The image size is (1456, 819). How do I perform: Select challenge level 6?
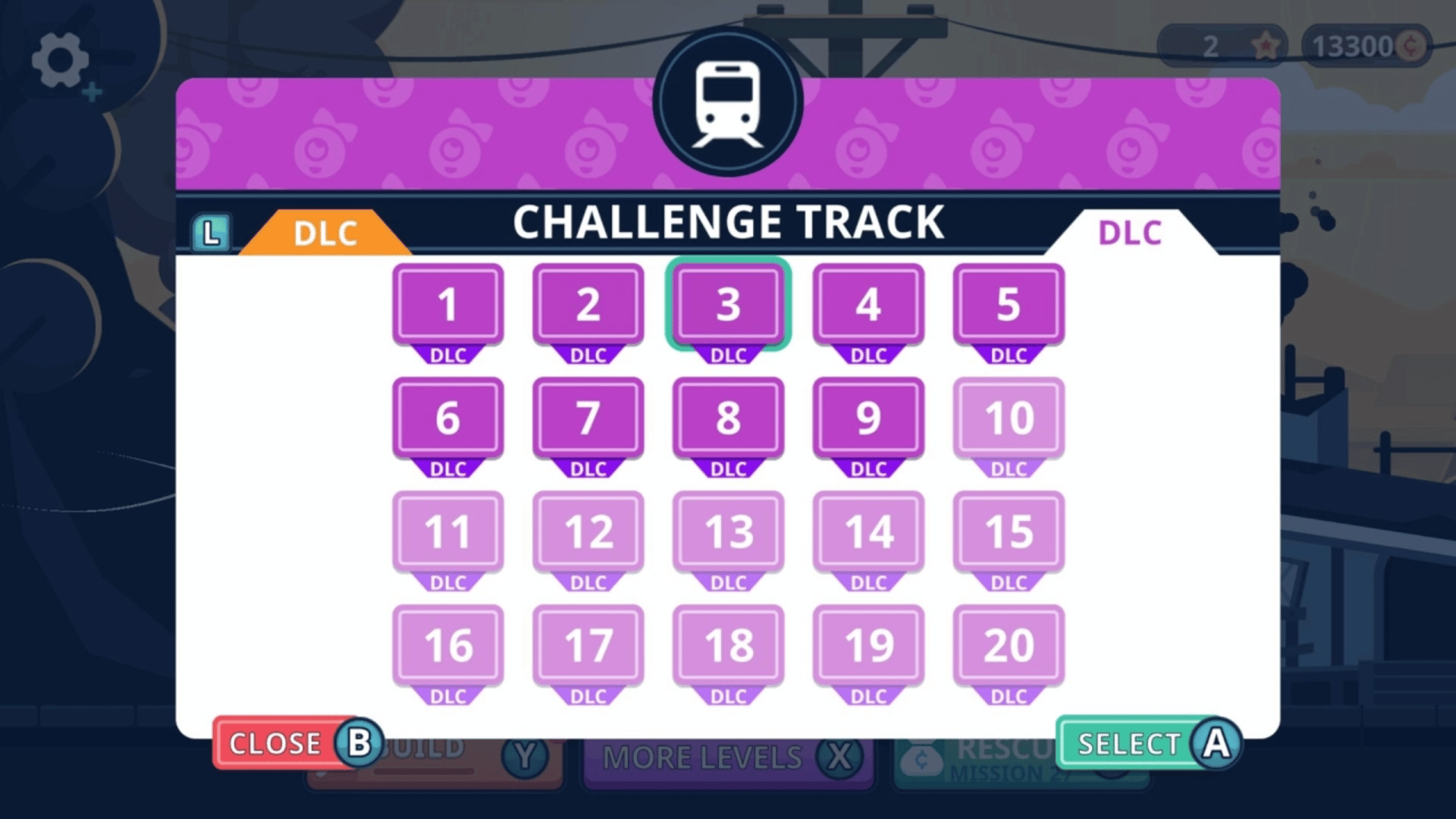(447, 419)
